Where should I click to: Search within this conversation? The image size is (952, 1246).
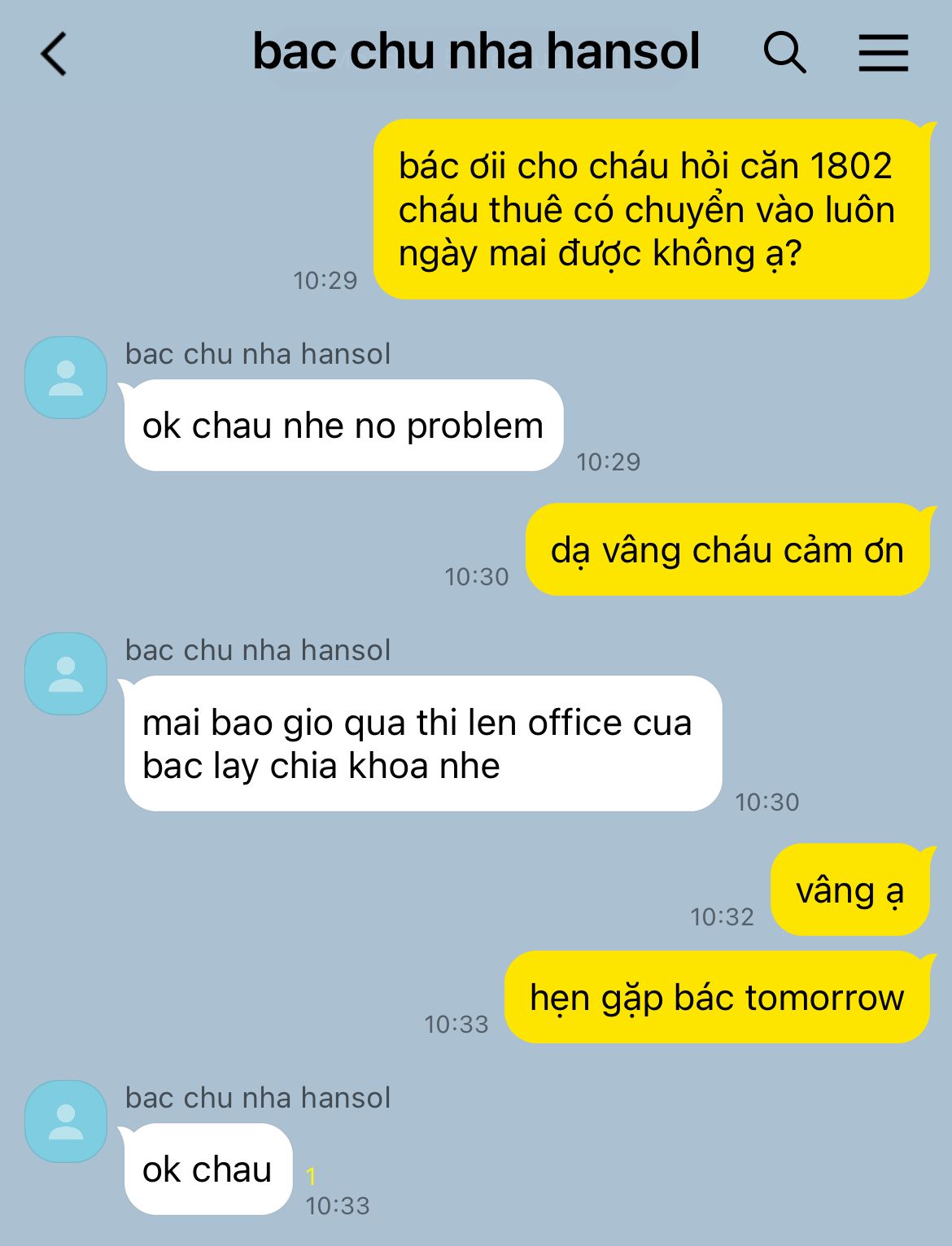pos(784,54)
